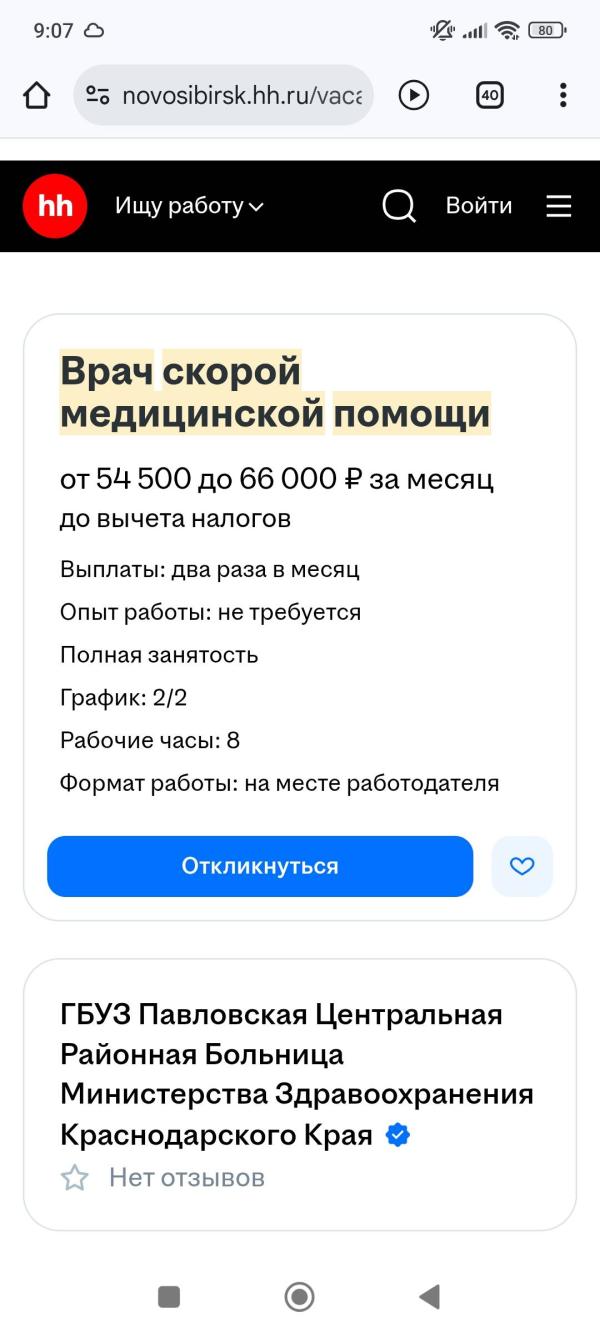Tap the novosibirsk.hh.ru address bar

223,95
